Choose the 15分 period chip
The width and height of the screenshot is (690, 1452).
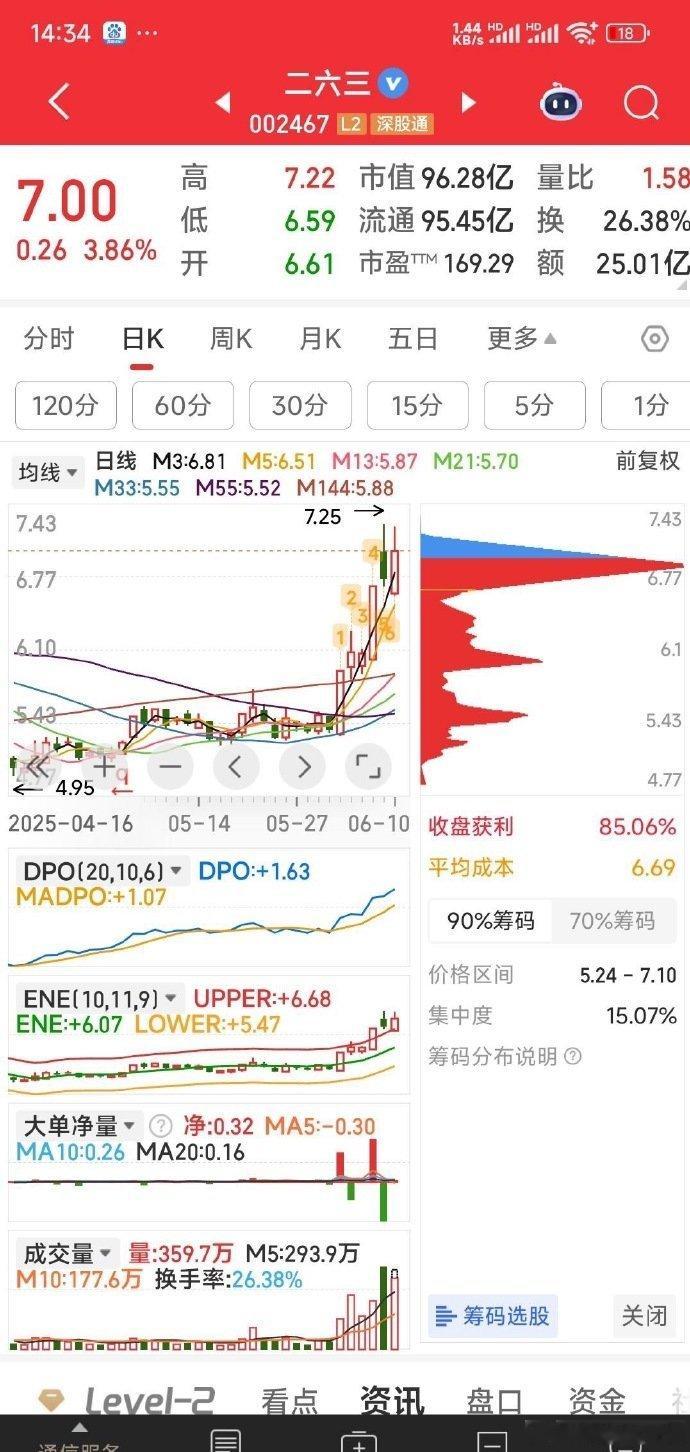[x=417, y=405]
